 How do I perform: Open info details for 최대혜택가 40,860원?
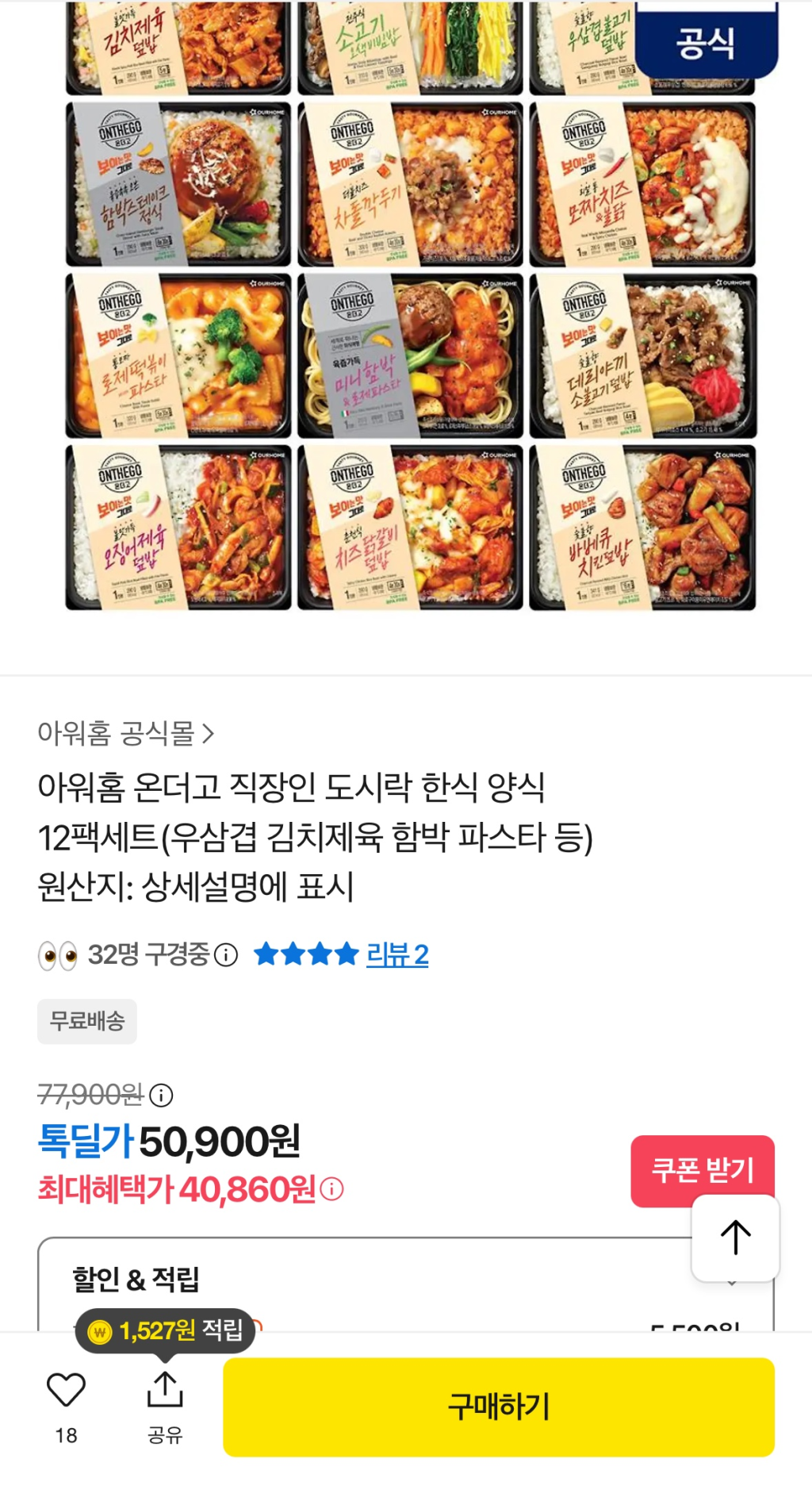tap(333, 1187)
